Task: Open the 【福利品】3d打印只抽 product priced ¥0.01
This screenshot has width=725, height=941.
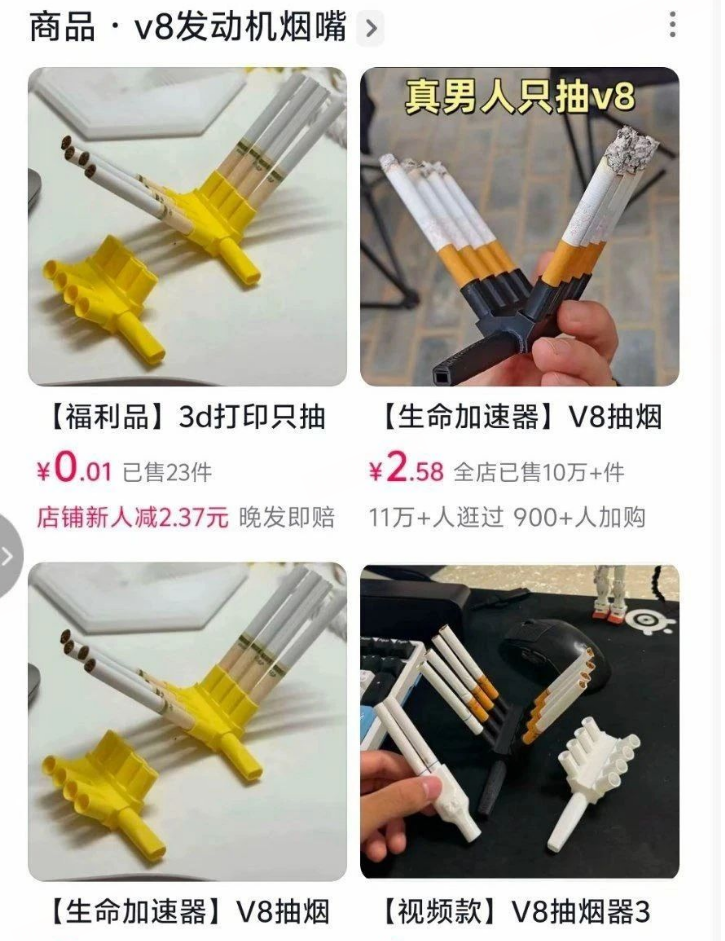Action: click(x=187, y=227)
